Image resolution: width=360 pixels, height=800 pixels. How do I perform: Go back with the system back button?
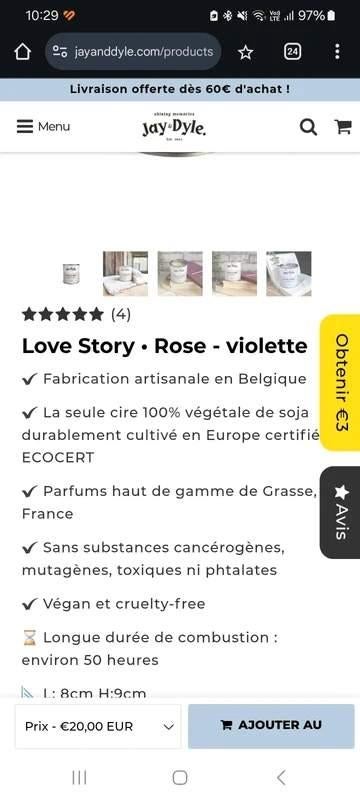pyautogui.click(x=281, y=778)
